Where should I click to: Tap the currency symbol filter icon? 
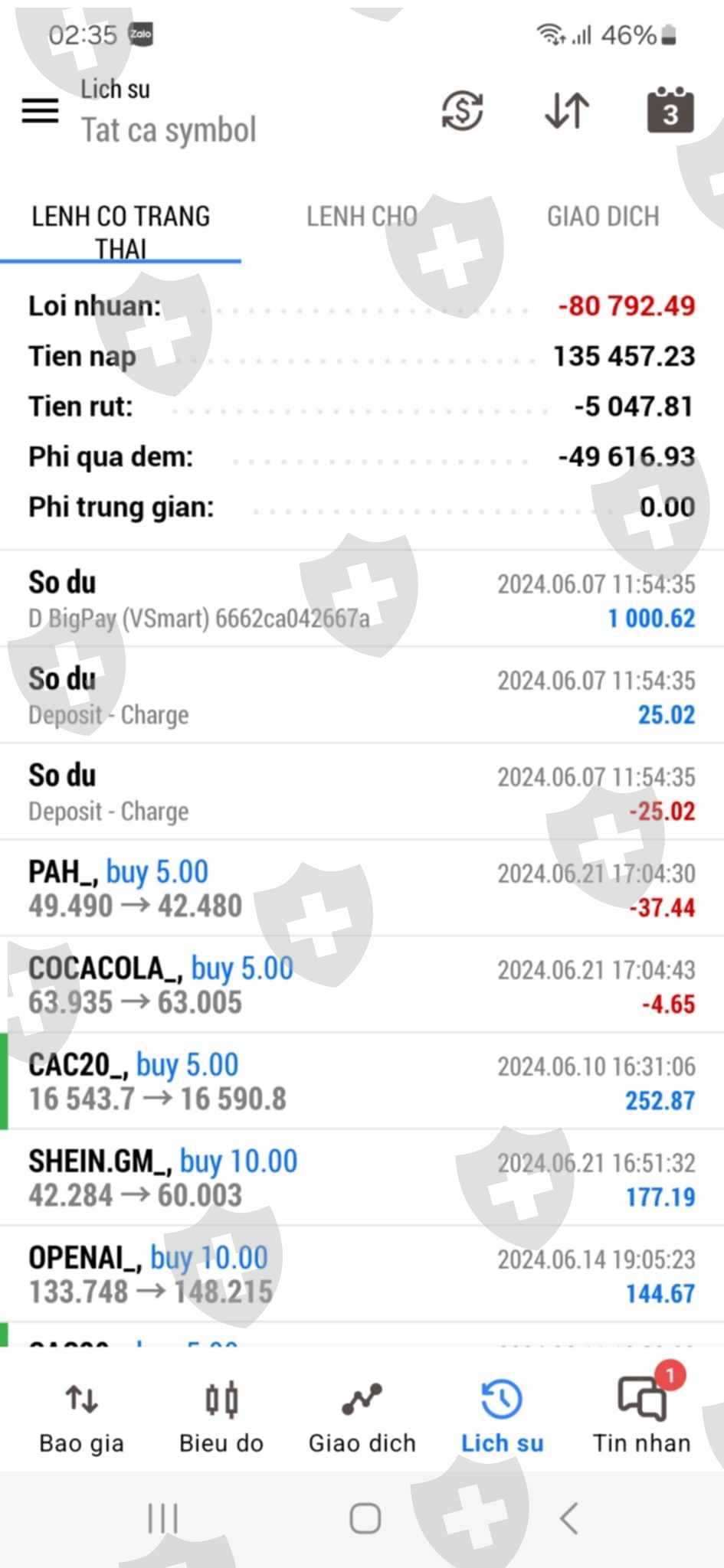click(462, 111)
